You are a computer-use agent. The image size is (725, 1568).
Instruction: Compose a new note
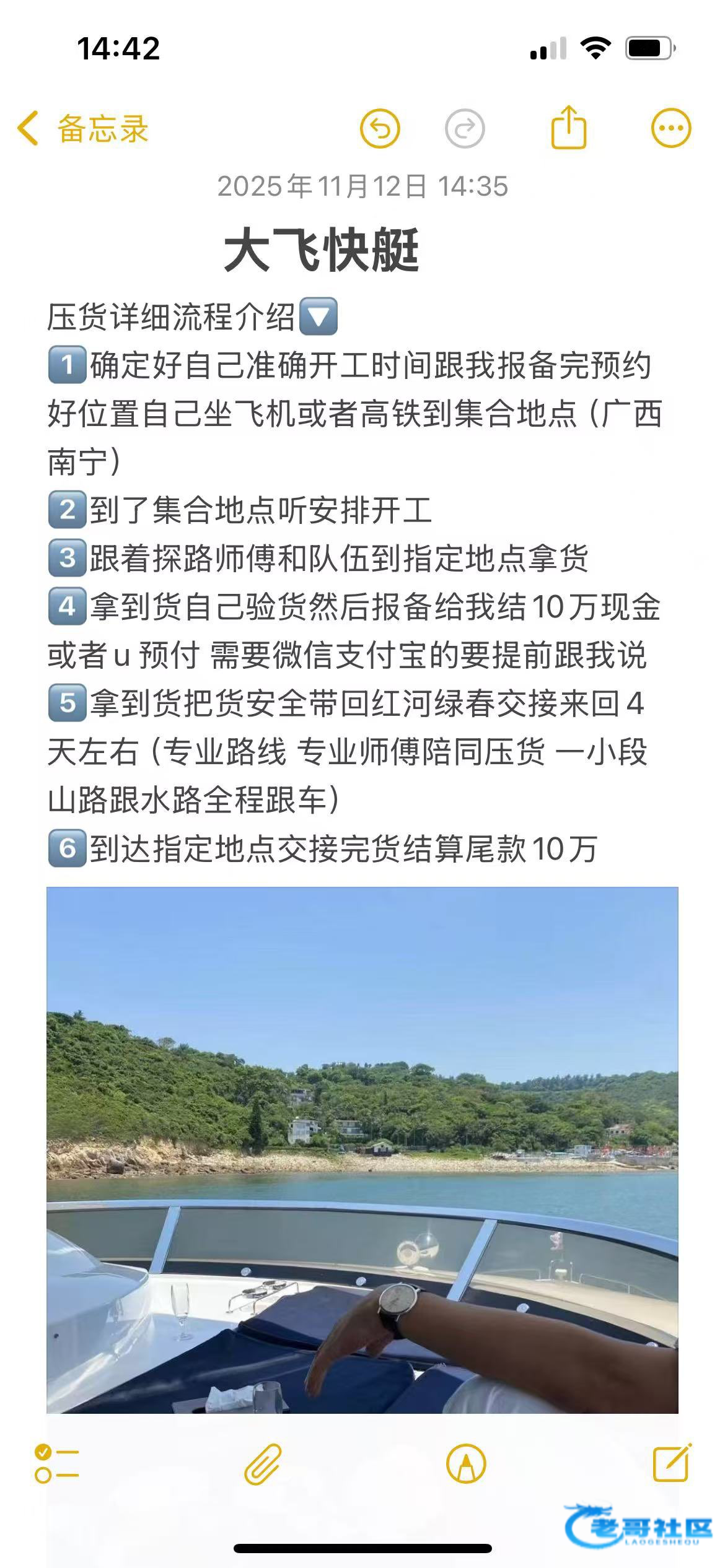(672, 1463)
